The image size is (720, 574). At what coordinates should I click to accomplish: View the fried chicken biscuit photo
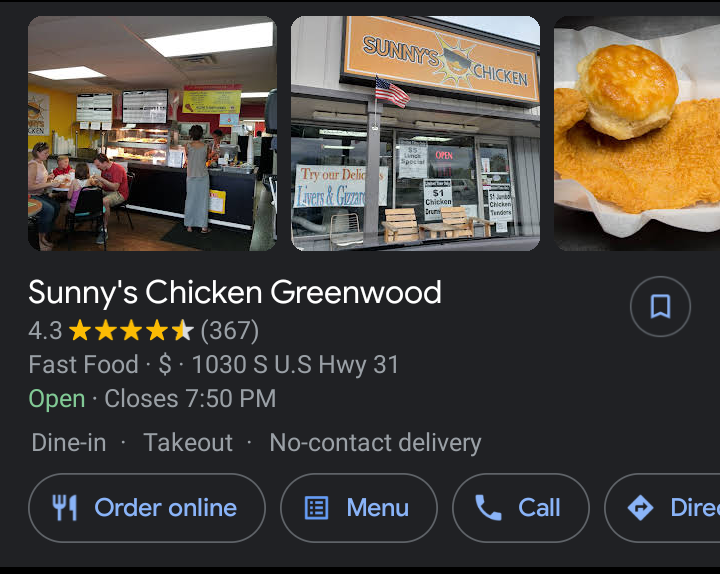click(x=637, y=133)
